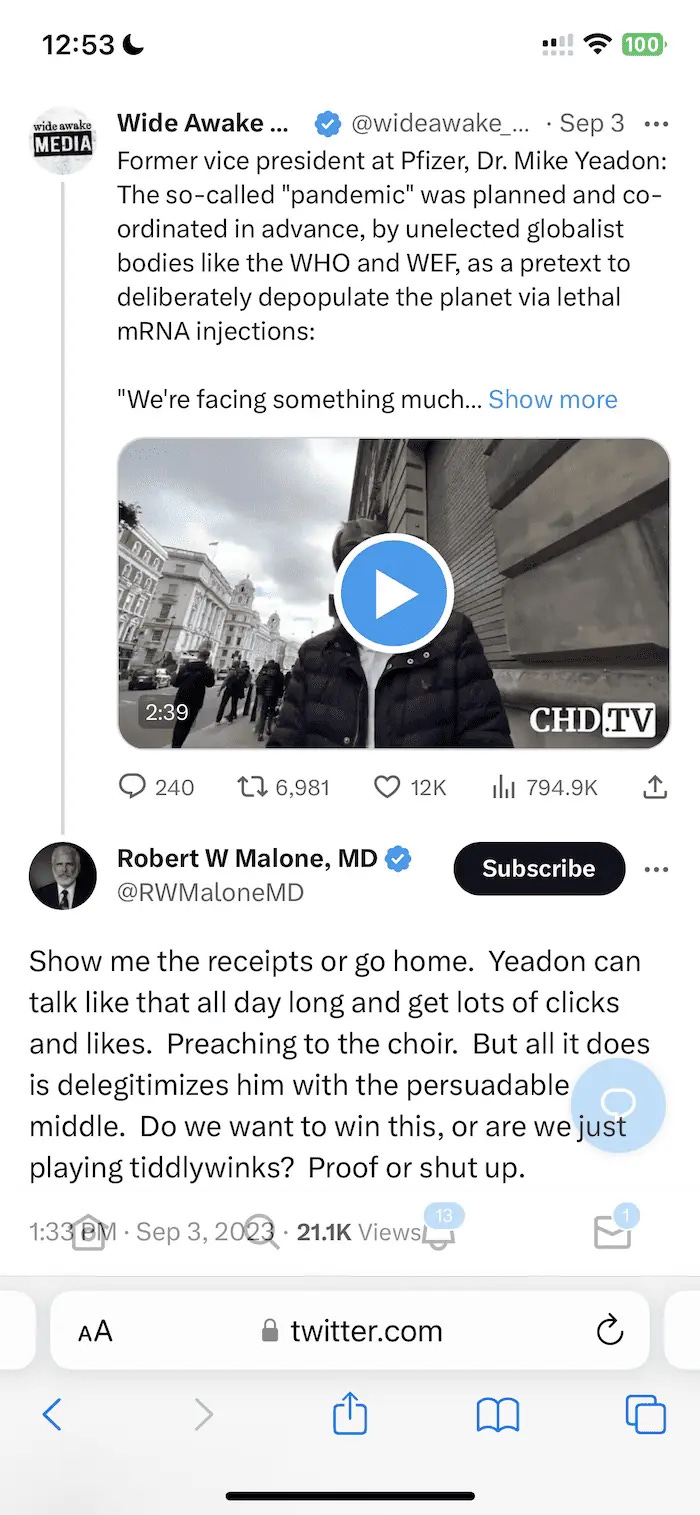The height and width of the screenshot is (1515, 700).
Task: Tap the floating reply bubble button
Action: pos(617,1103)
